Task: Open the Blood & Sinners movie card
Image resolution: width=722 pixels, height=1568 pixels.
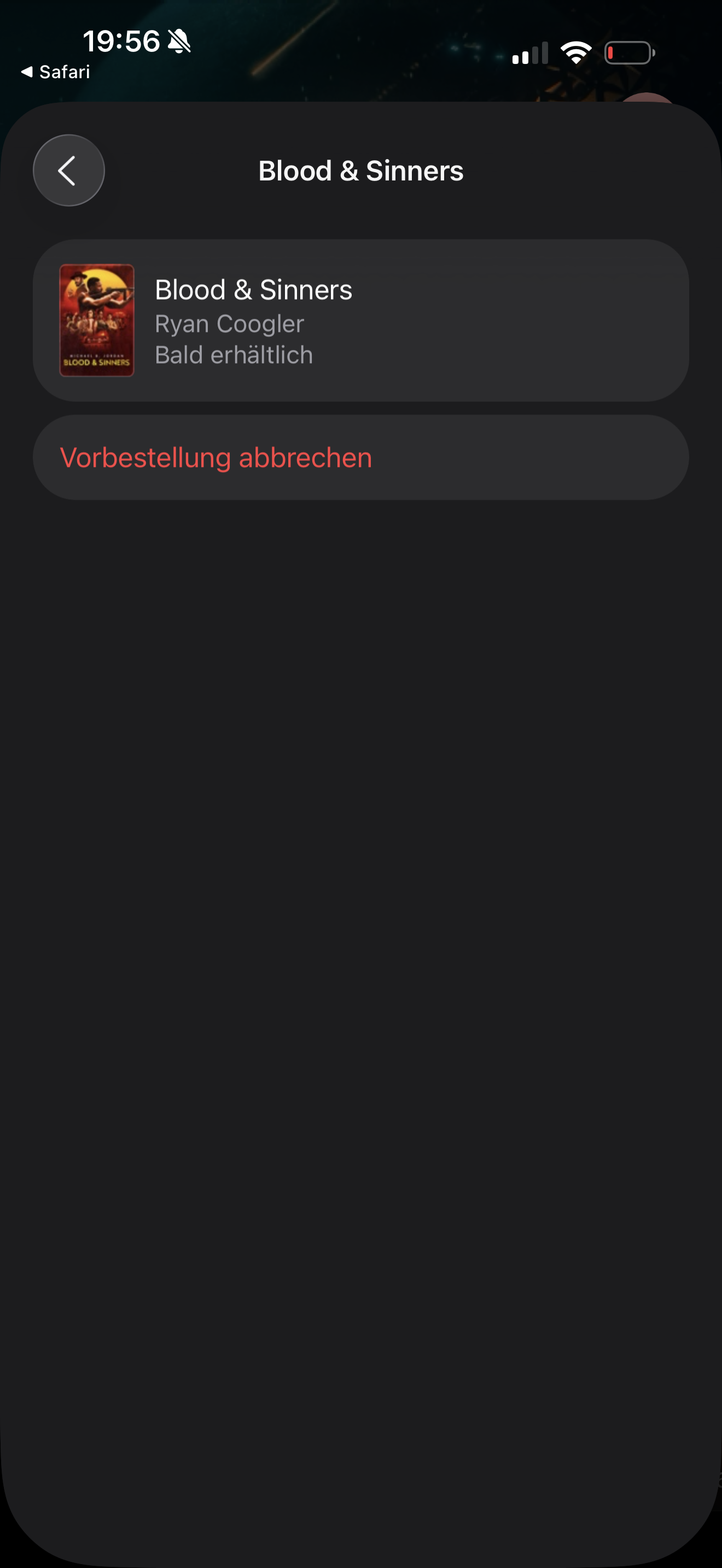Action: point(361,320)
